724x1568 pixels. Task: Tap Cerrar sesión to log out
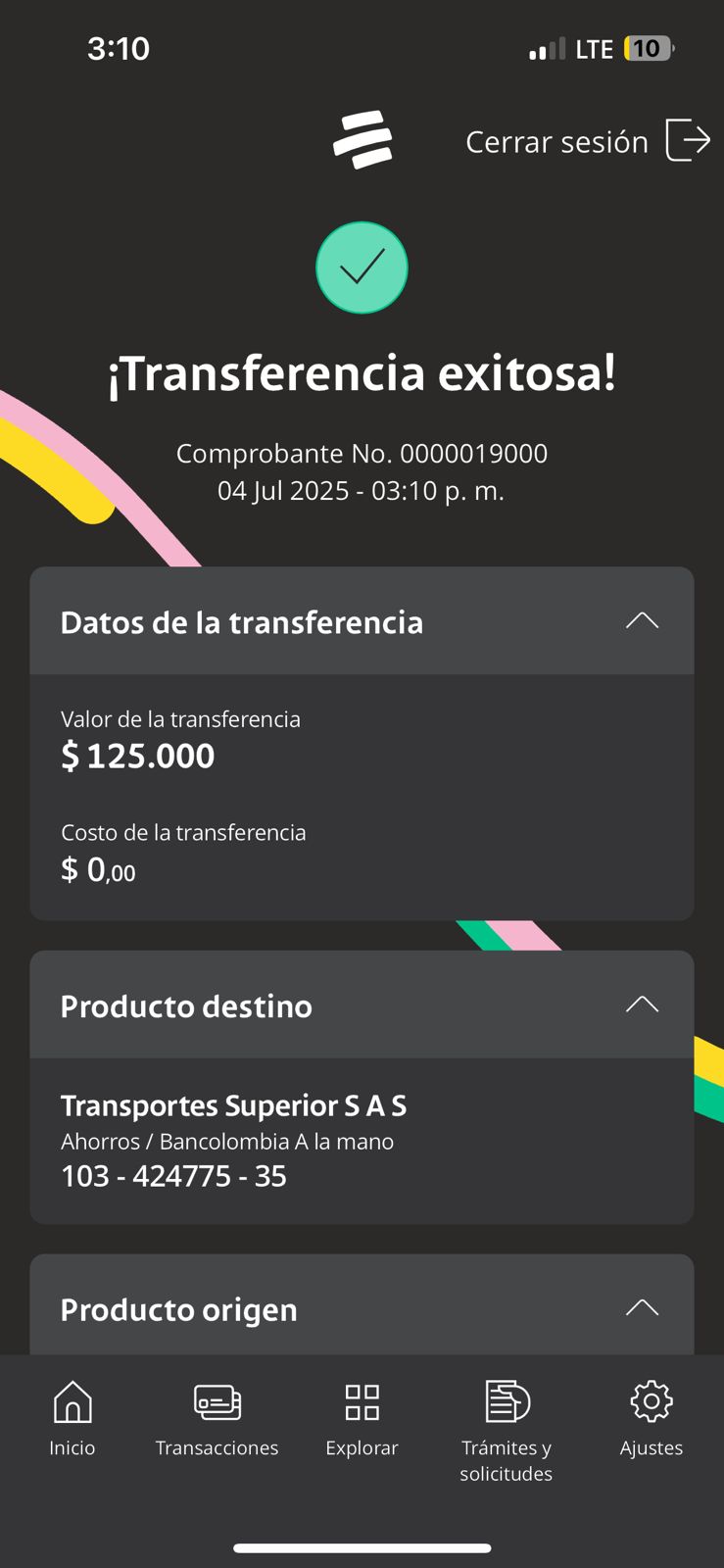pos(587,141)
